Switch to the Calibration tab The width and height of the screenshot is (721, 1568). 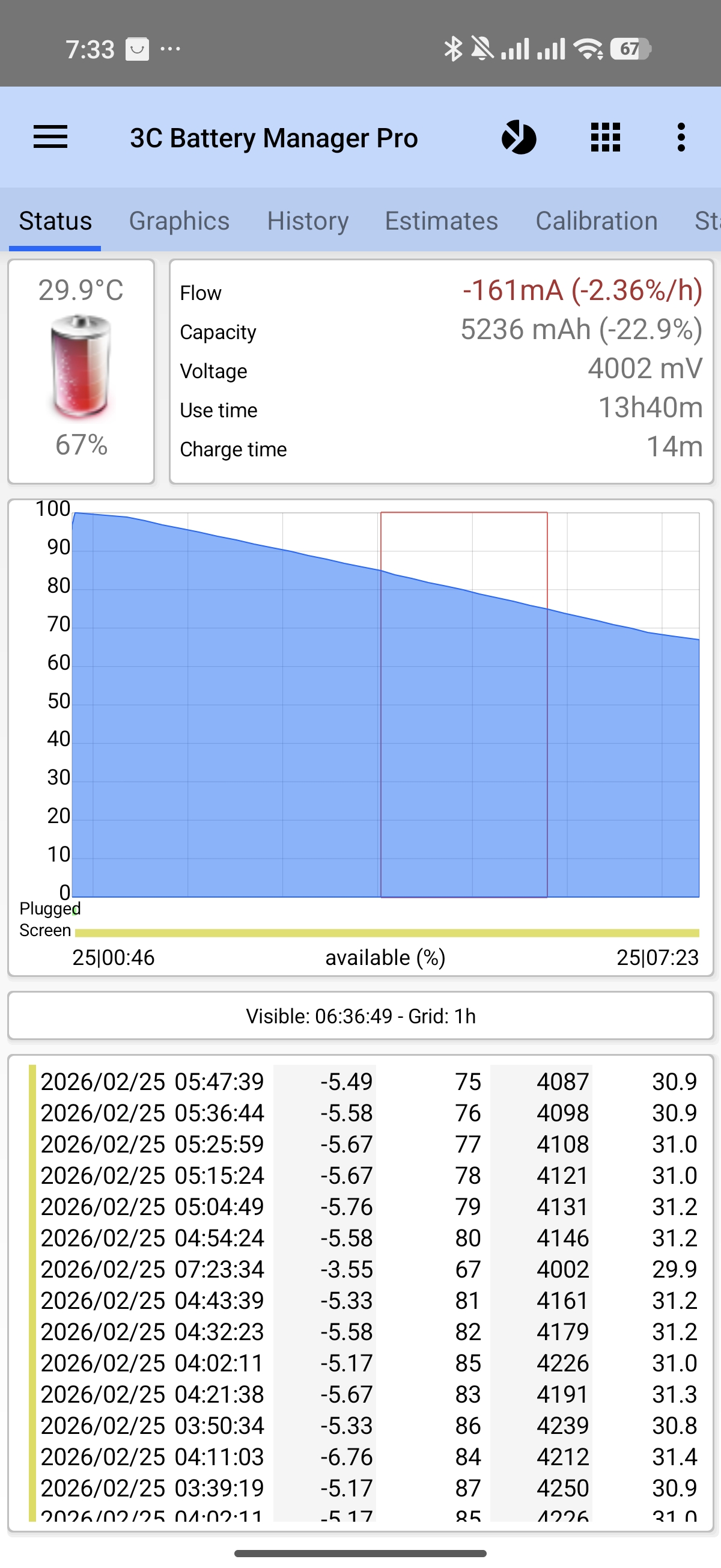[596, 220]
